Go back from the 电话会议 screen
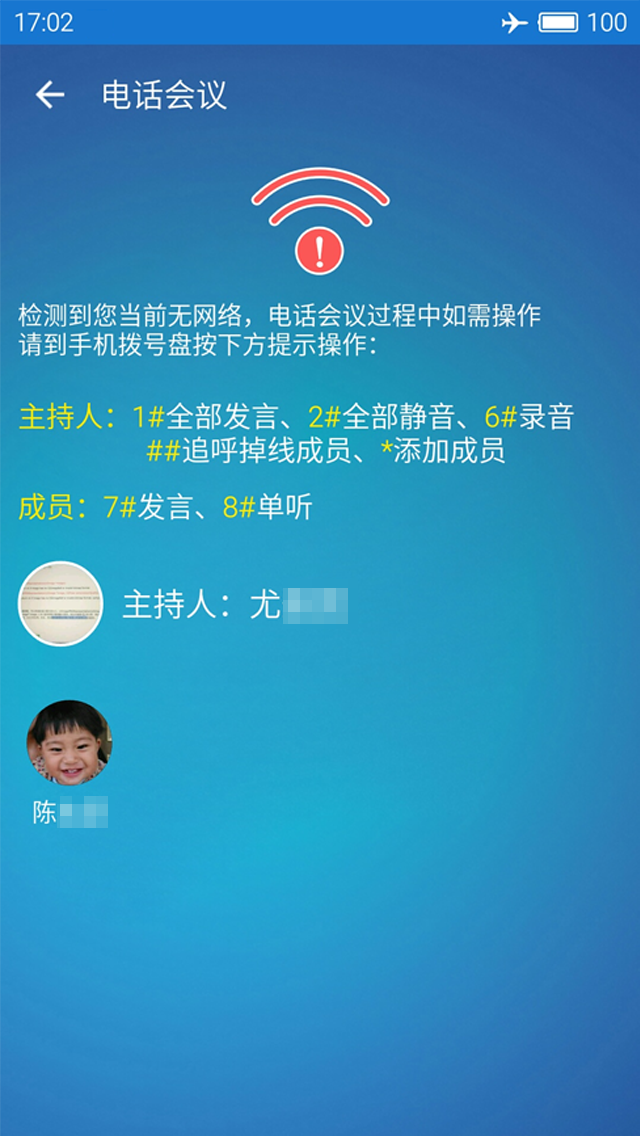 pos(49,95)
